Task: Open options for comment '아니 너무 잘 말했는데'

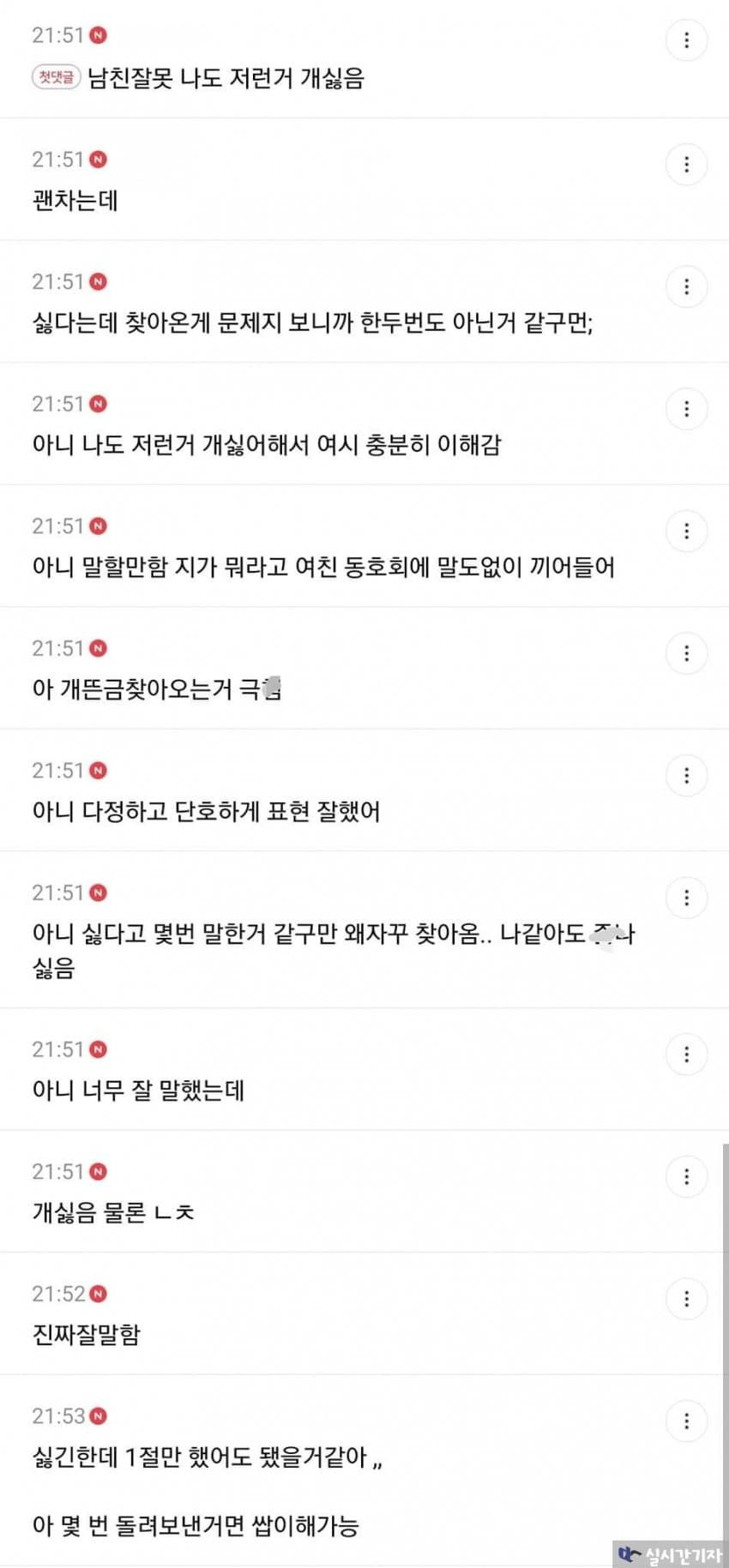Action: (x=686, y=1054)
